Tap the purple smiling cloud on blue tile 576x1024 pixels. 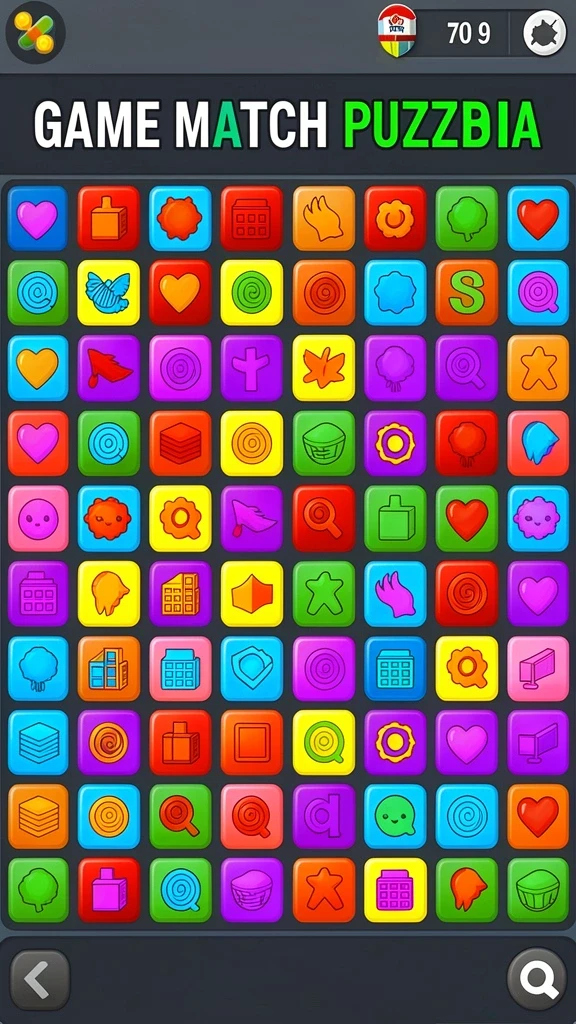coord(538,519)
